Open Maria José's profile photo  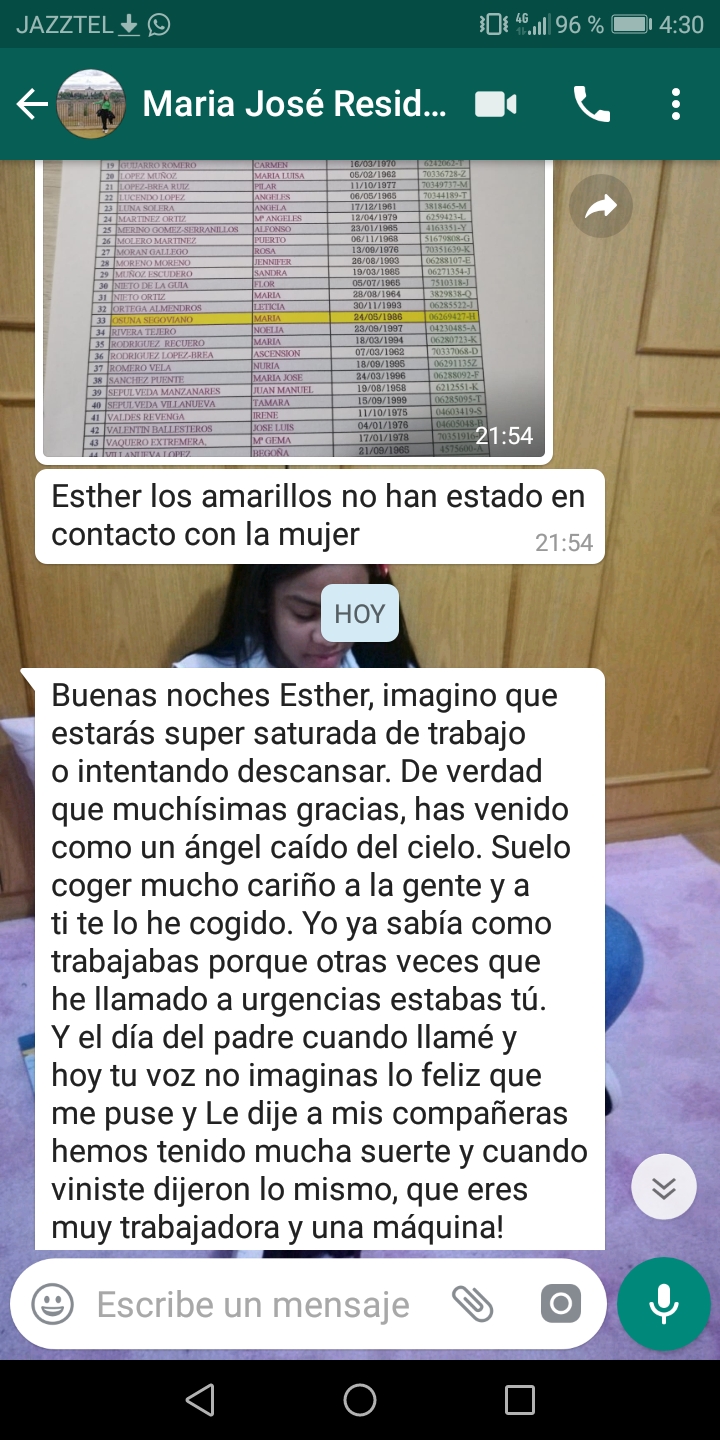(91, 104)
